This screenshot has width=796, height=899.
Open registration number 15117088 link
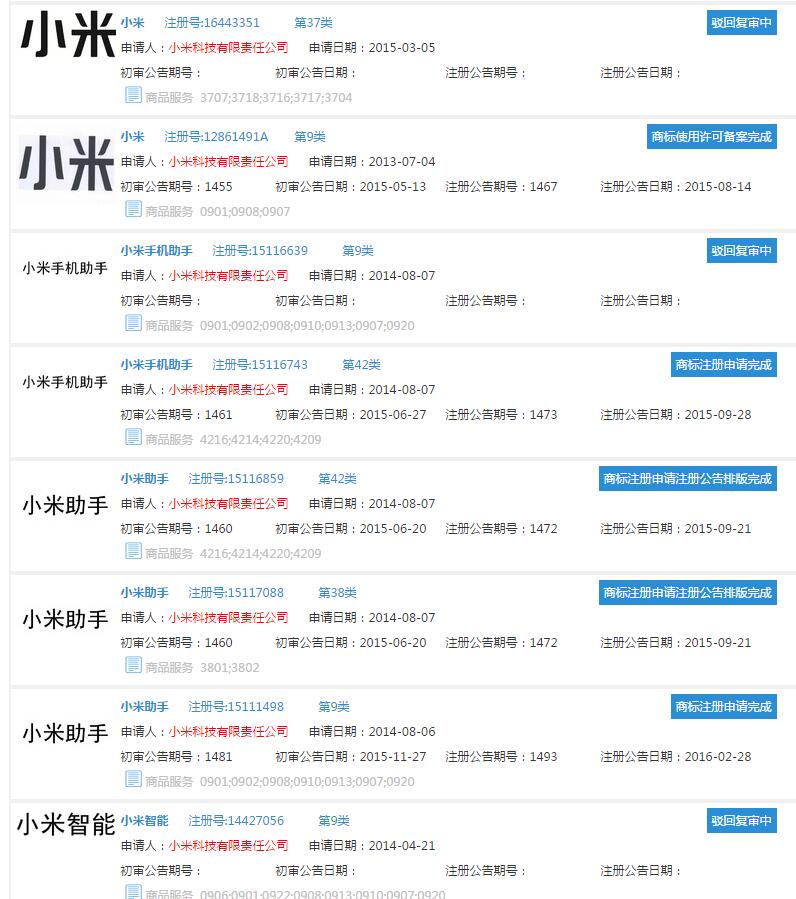(236, 593)
